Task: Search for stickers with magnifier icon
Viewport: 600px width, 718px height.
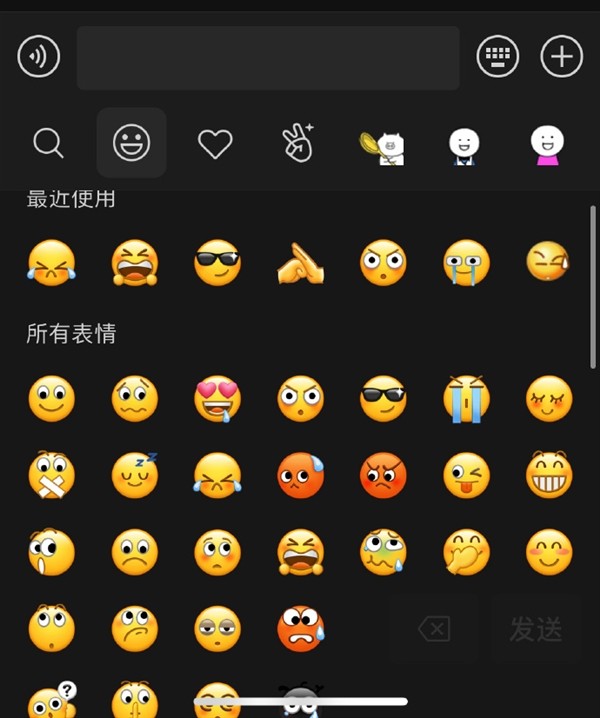Action: click(48, 143)
